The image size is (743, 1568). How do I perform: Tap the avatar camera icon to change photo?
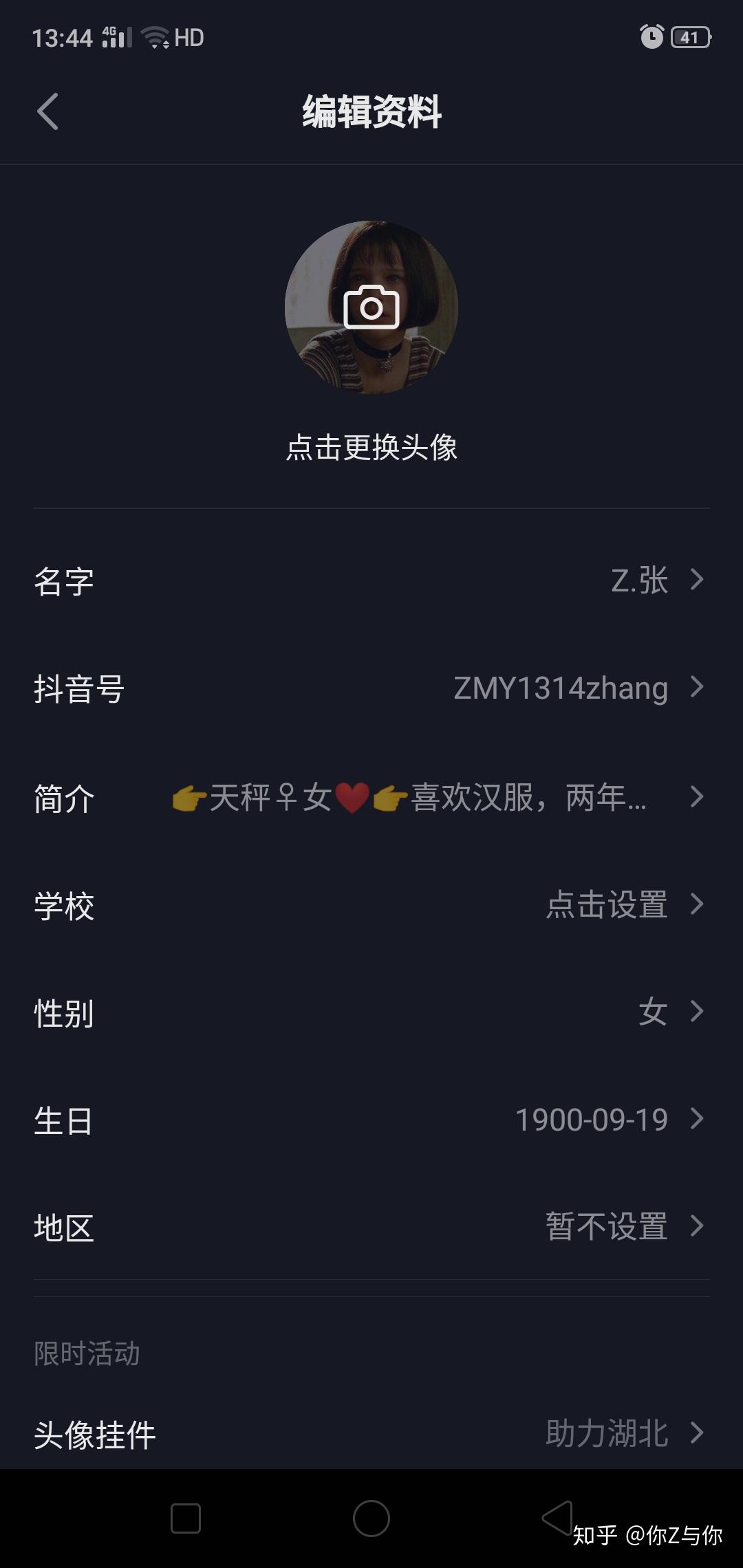(371, 307)
